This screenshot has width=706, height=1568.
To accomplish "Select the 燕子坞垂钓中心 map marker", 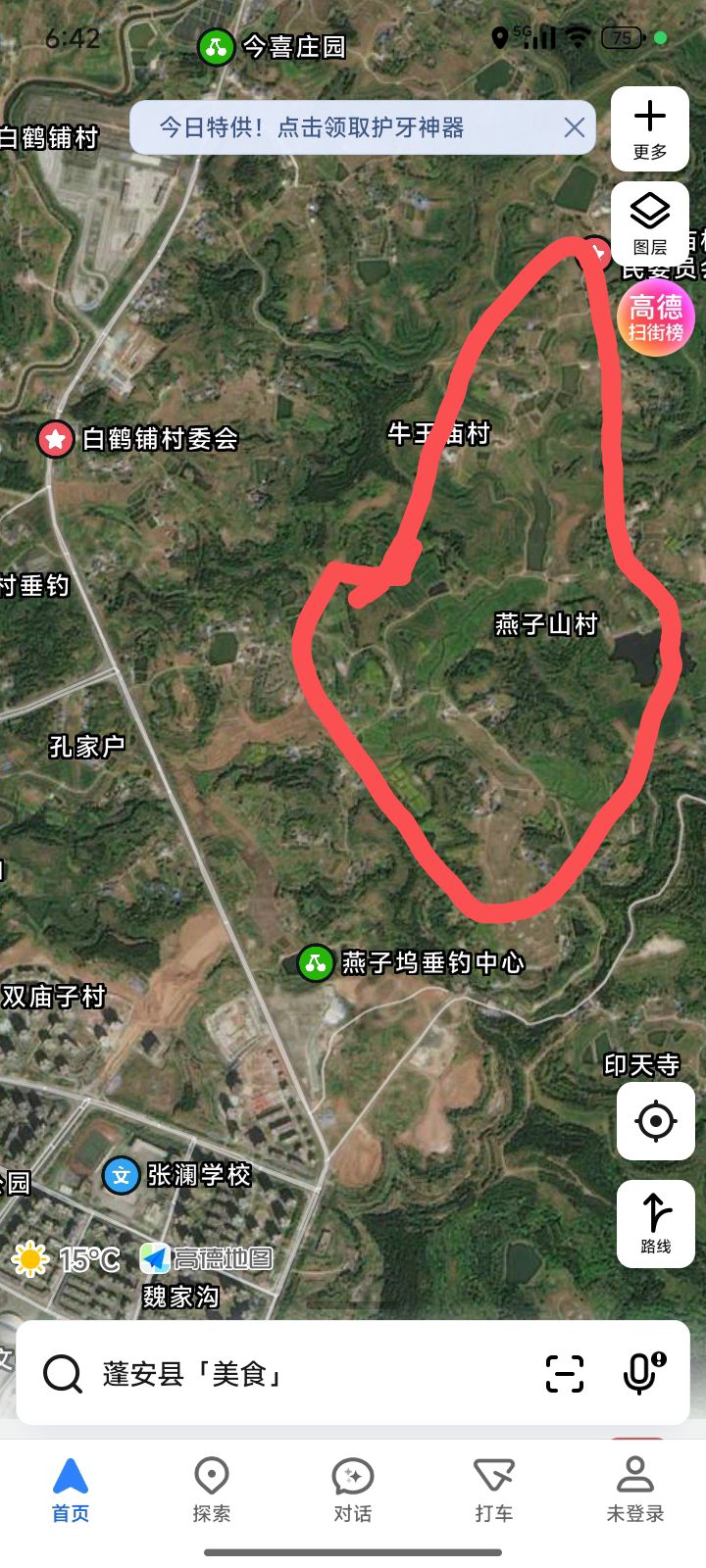I will click(315, 963).
